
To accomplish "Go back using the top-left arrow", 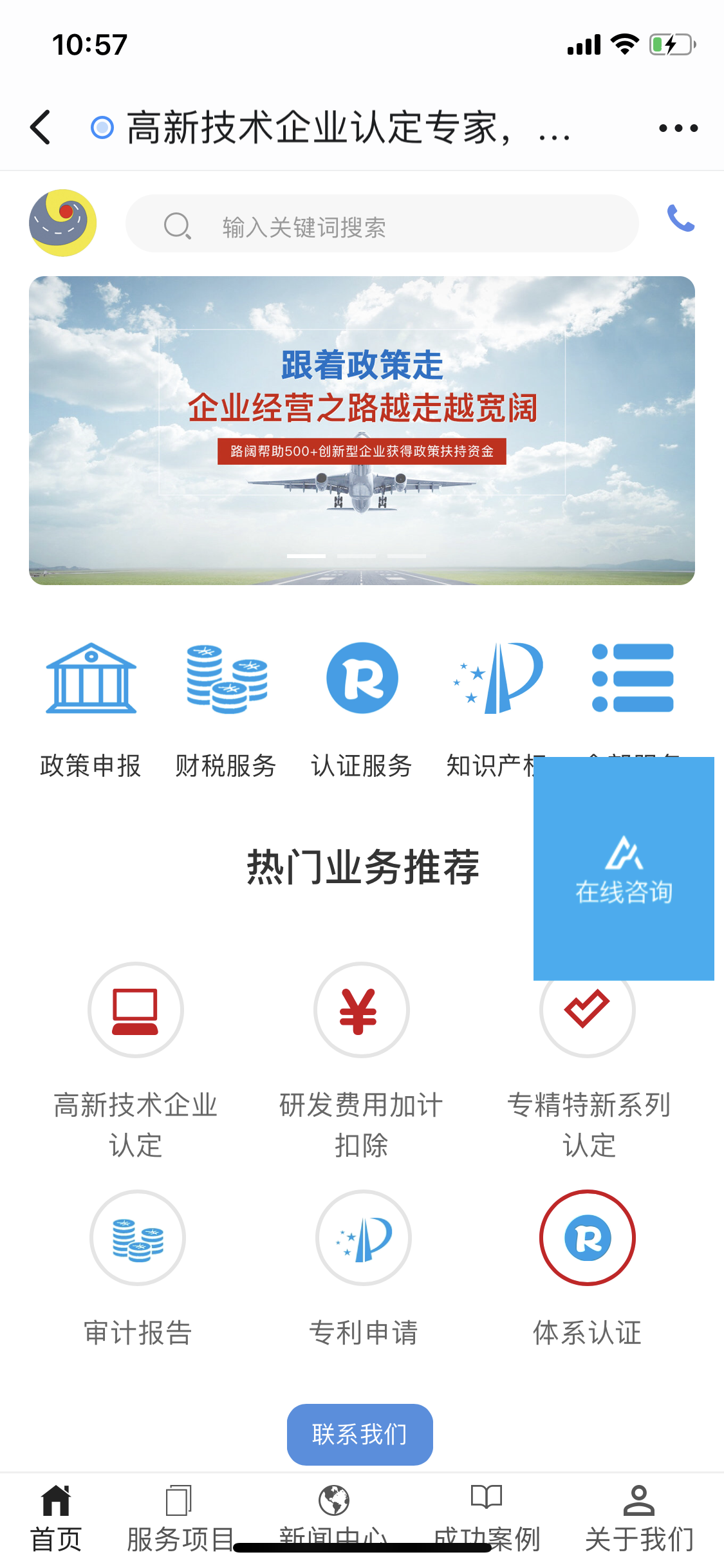I will pos(41,127).
